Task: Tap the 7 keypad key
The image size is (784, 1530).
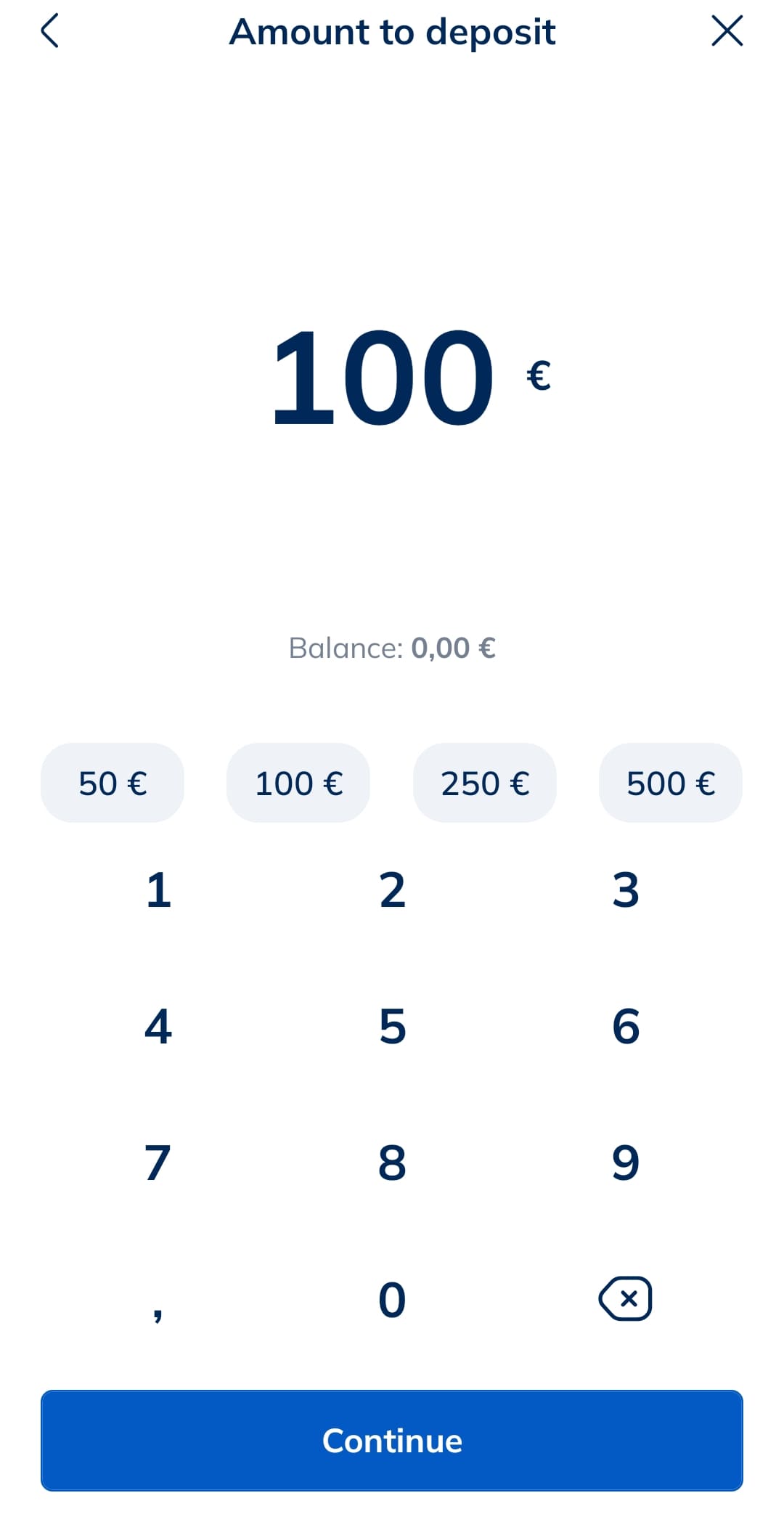Action: click(158, 1163)
